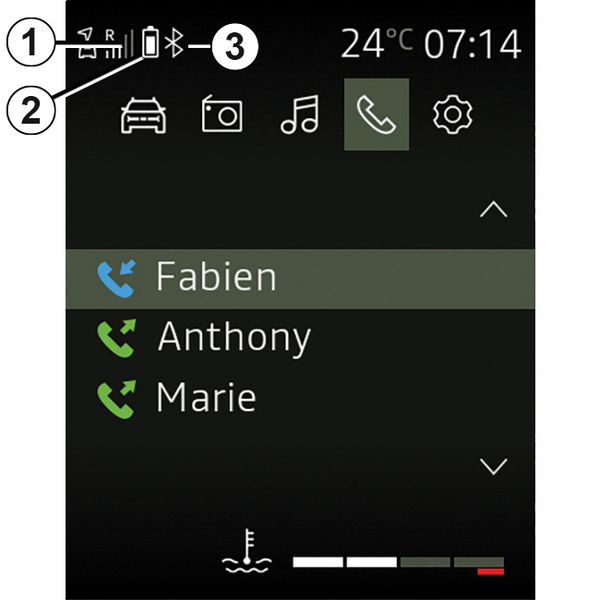600x600 pixels.
Task: Select the phone tab
Action: [376, 116]
